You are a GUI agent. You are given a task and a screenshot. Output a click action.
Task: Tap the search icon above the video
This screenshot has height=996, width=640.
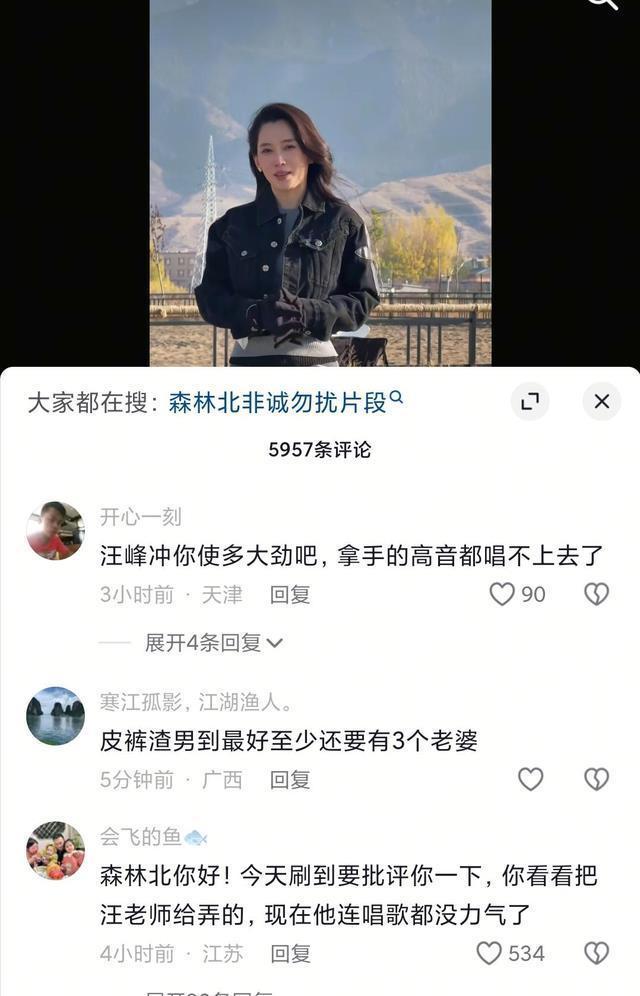tap(603, 3)
